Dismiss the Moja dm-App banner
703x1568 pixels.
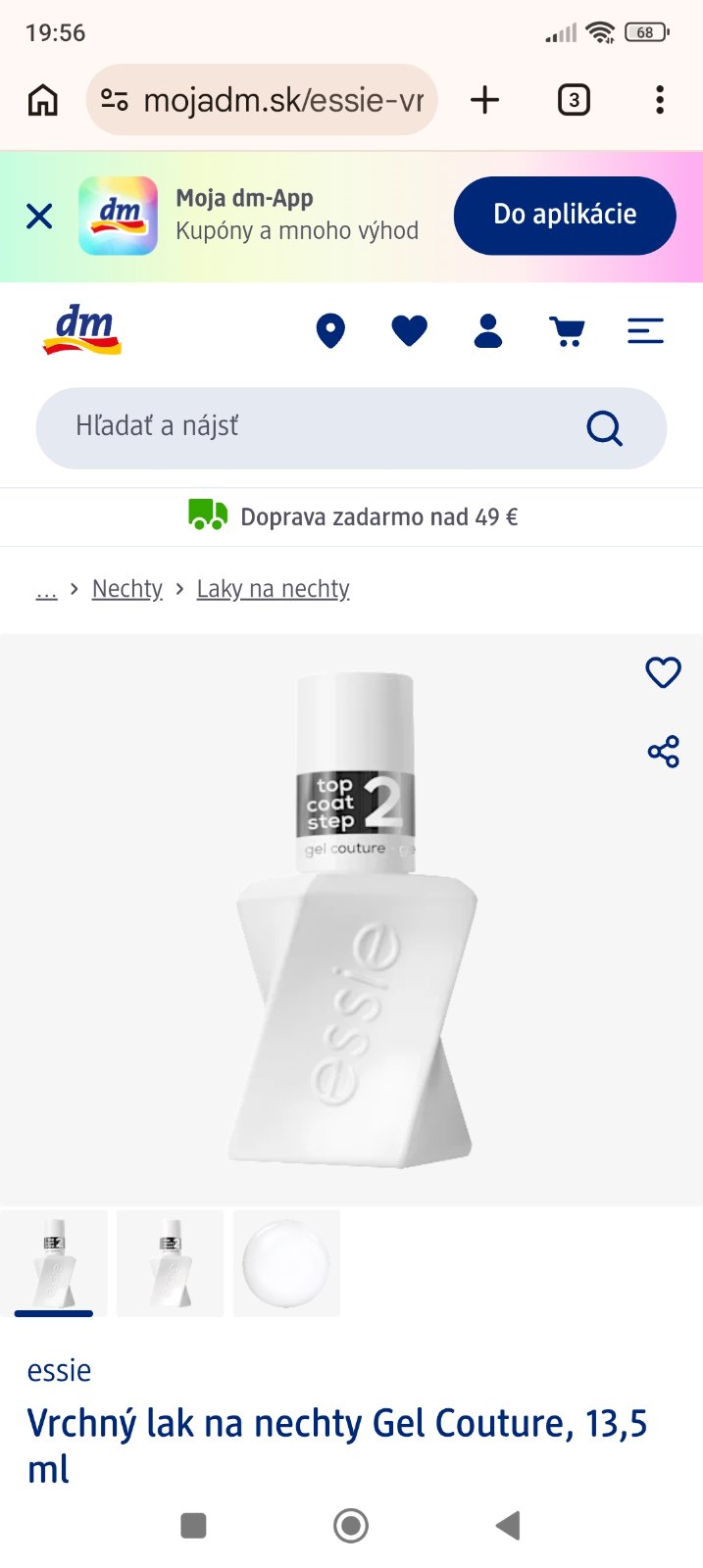(x=39, y=216)
